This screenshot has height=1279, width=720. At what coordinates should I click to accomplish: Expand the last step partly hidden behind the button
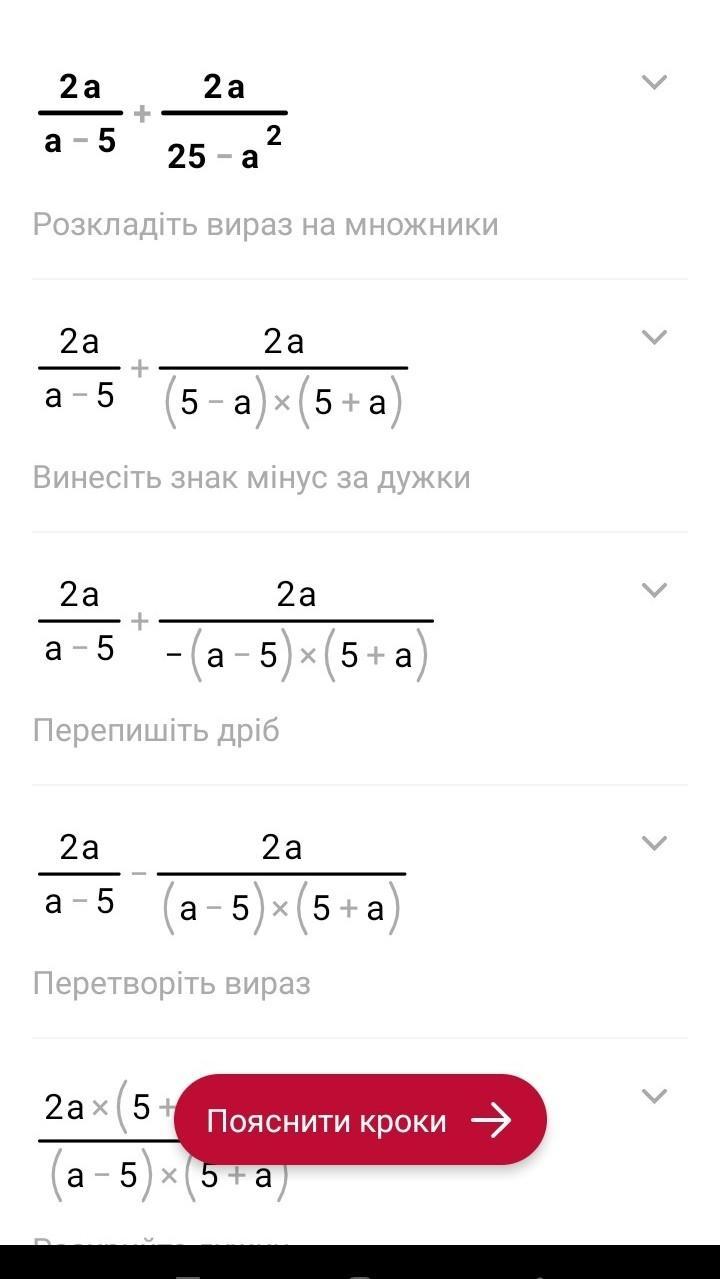pos(654,1096)
